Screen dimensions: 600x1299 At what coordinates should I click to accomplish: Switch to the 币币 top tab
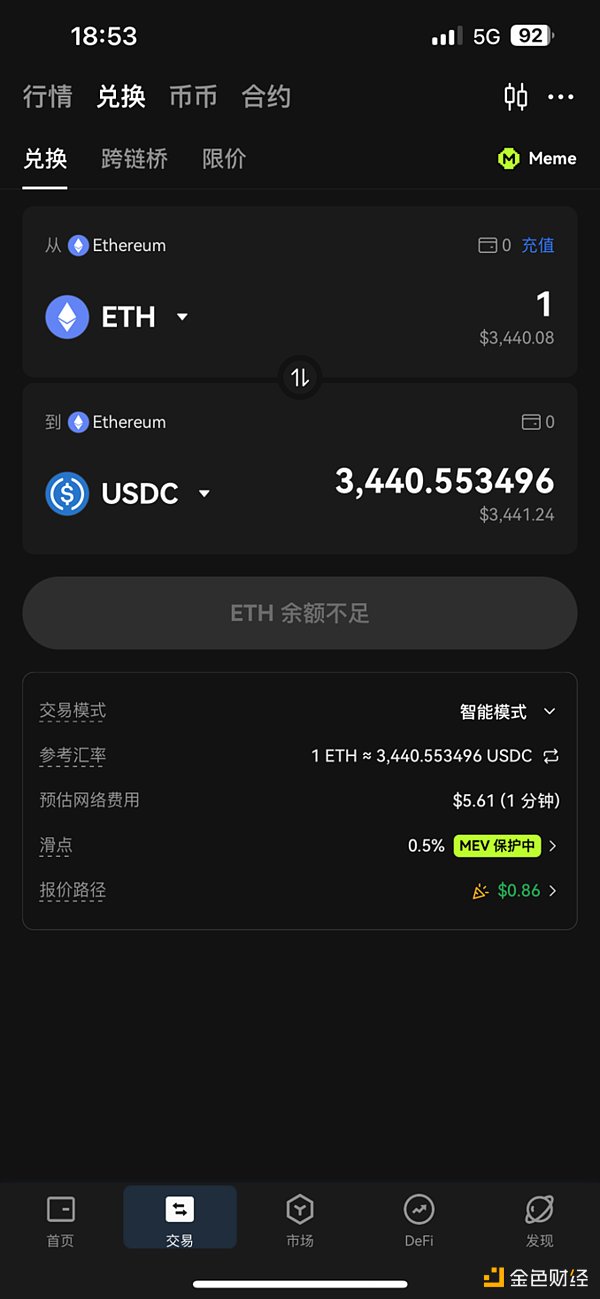click(193, 97)
